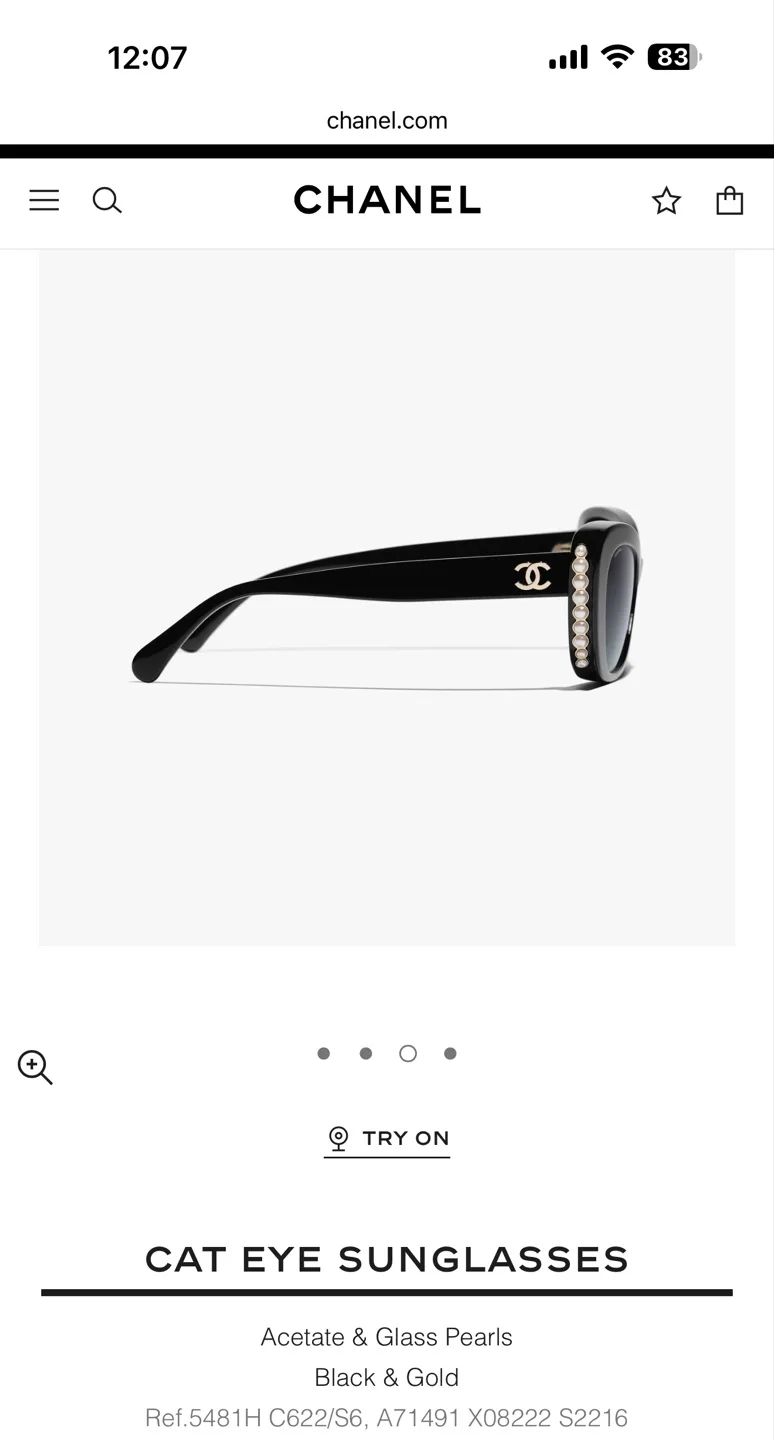Click the camera icon next to TRY ON
774x1440 pixels.
click(338, 1137)
